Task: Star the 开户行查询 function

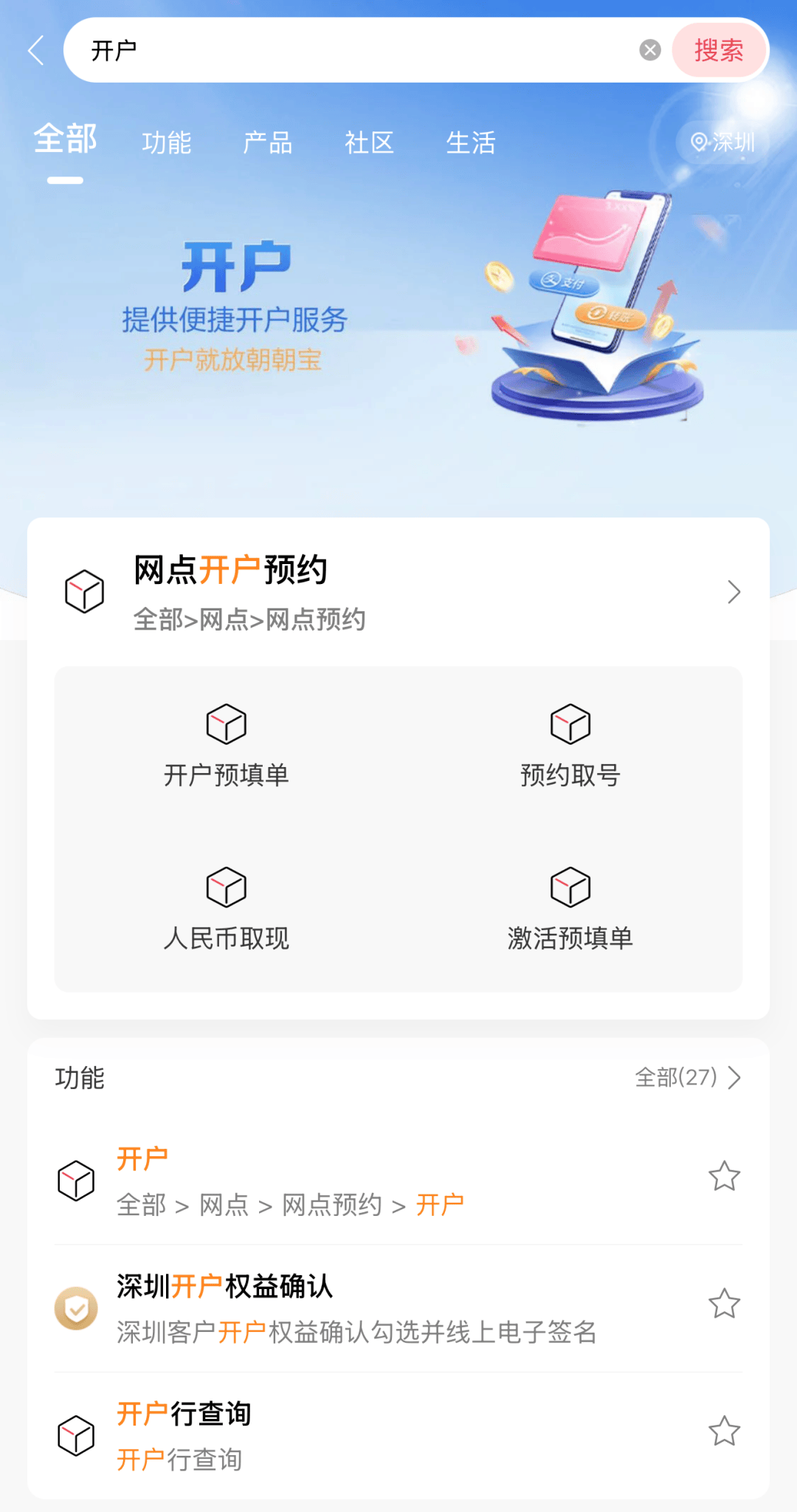Action: click(724, 1432)
